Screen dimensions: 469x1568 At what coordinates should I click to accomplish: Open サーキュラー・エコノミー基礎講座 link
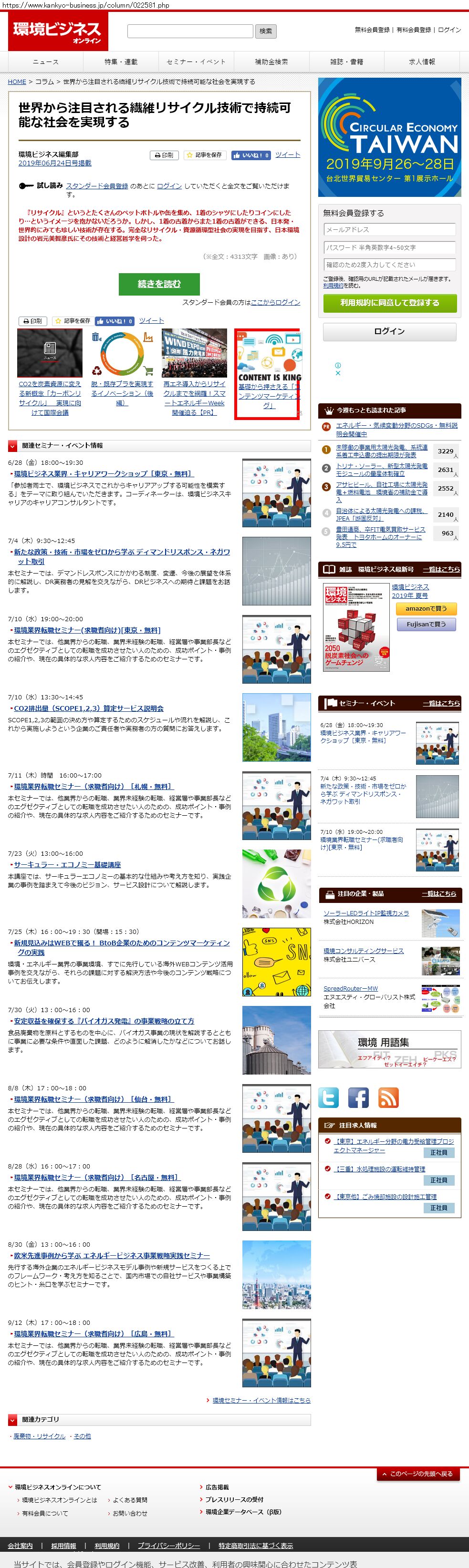[68, 864]
